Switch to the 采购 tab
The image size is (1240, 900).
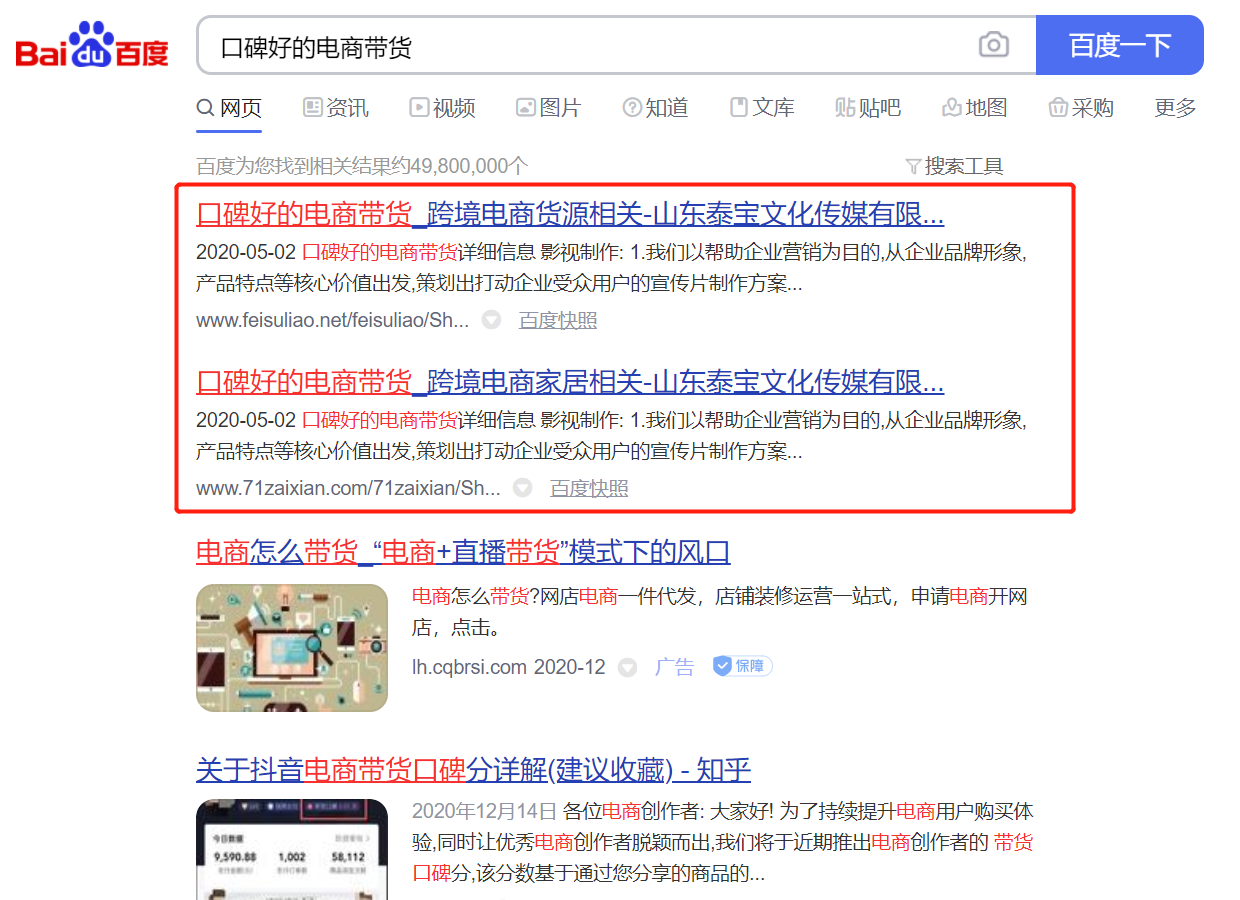(1081, 108)
